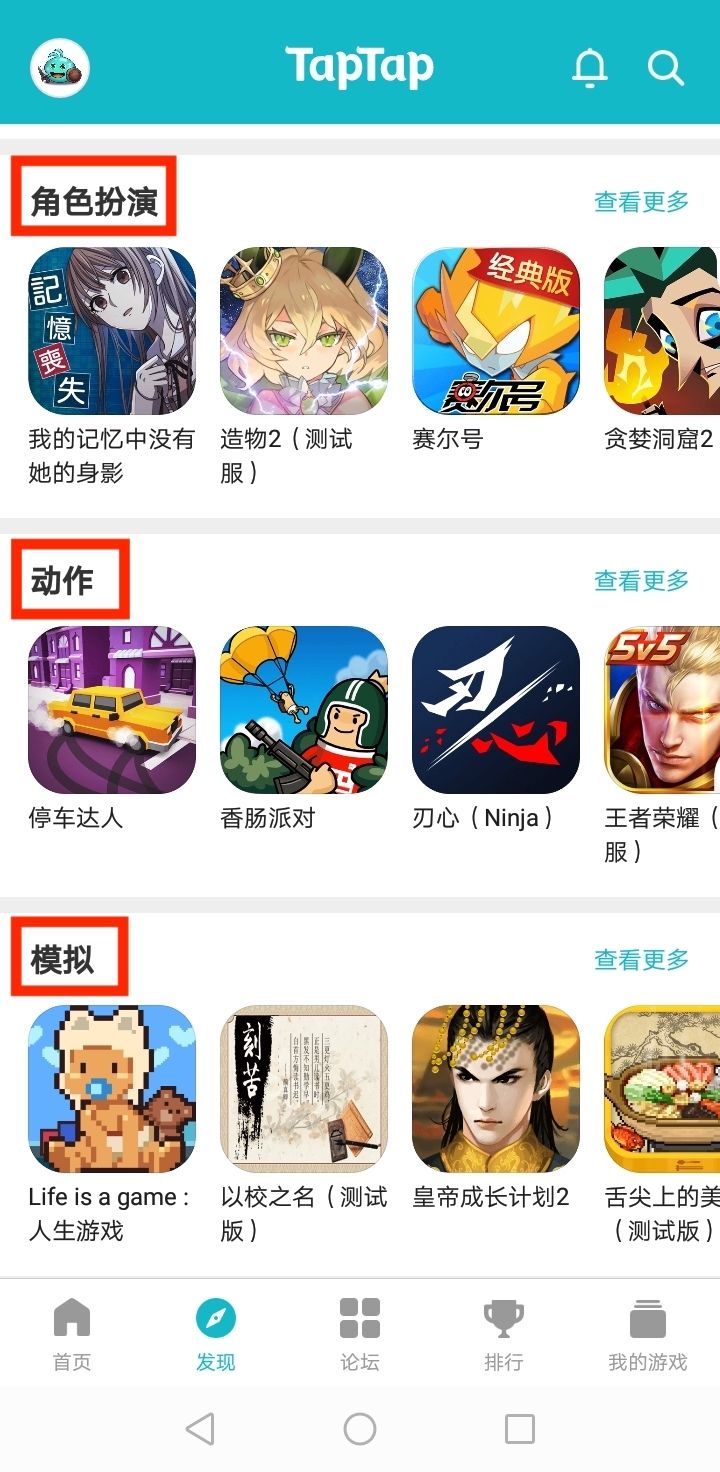Open the 刃心（Ninja）game icon
This screenshot has width=720, height=1472.
tap(495, 710)
